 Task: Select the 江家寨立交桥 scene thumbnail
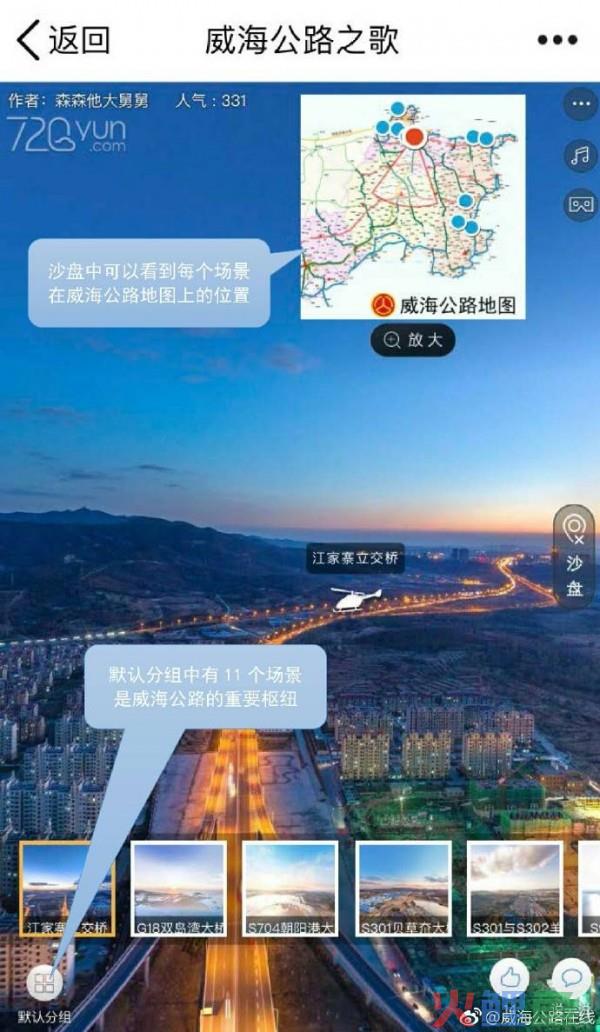(66, 888)
